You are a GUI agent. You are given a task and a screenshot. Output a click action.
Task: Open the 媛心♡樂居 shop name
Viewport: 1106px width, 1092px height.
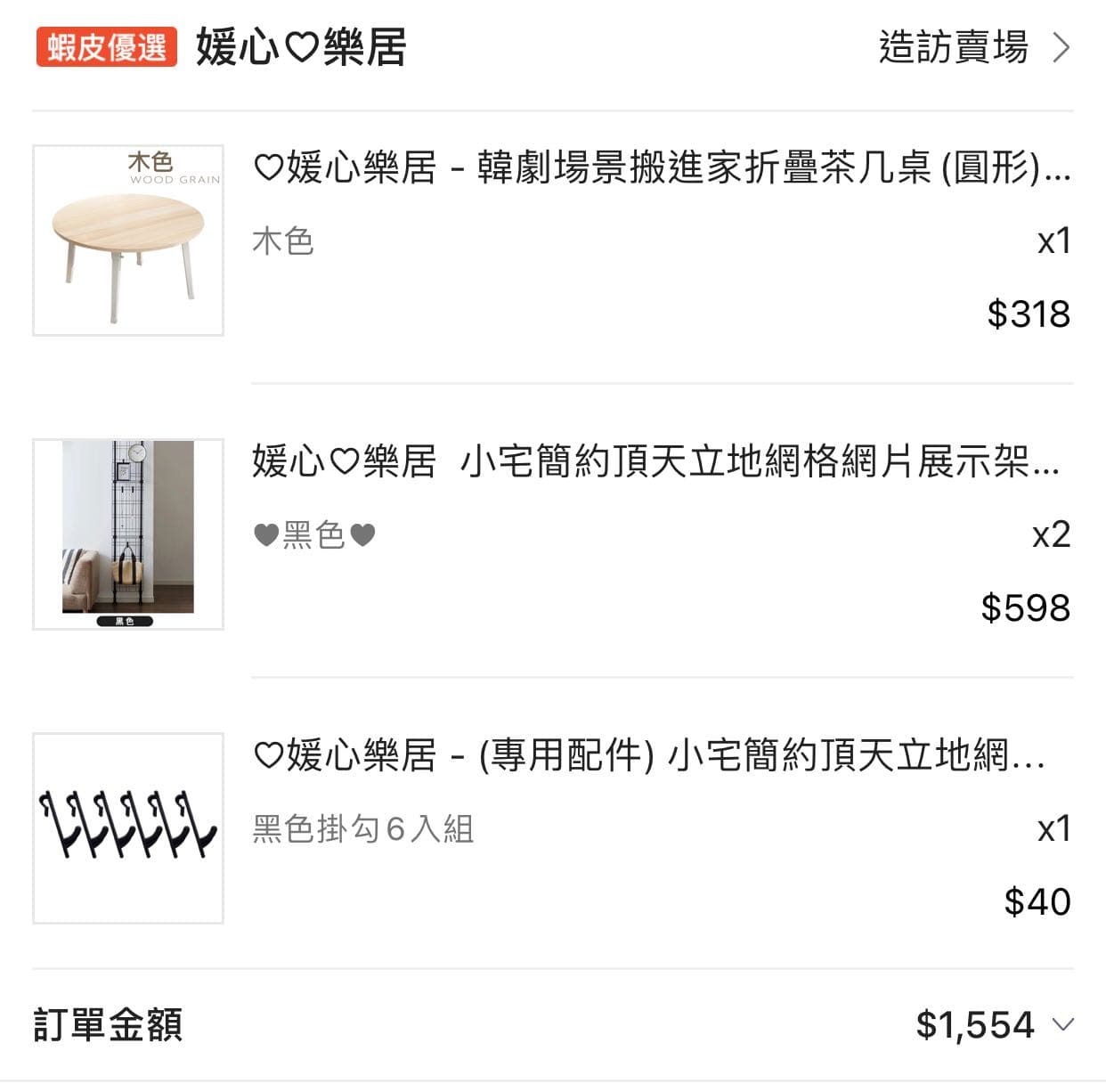pyautogui.click(x=301, y=48)
